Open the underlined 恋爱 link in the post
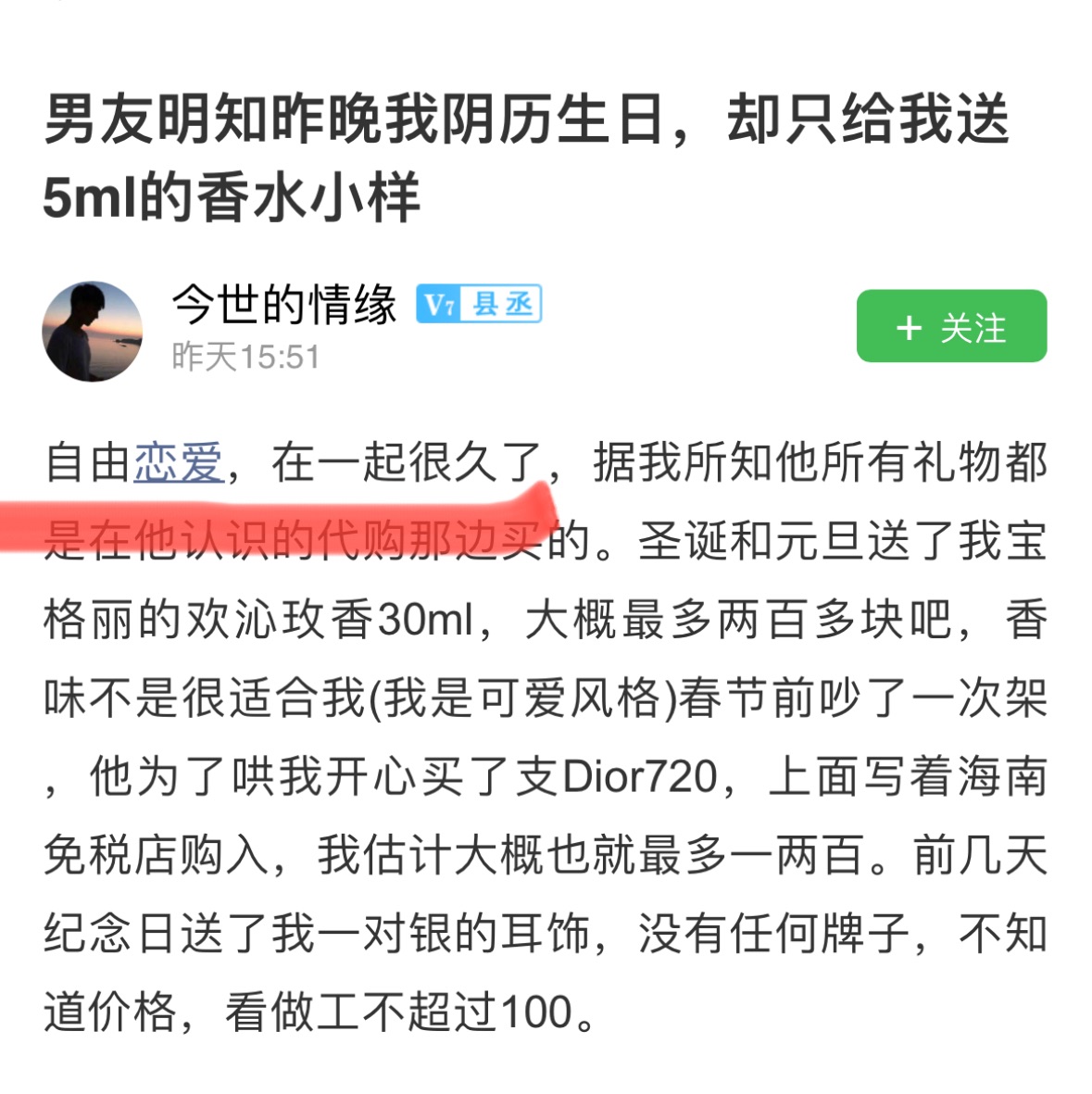Viewport: 1092px width, 1094px height. (179, 462)
